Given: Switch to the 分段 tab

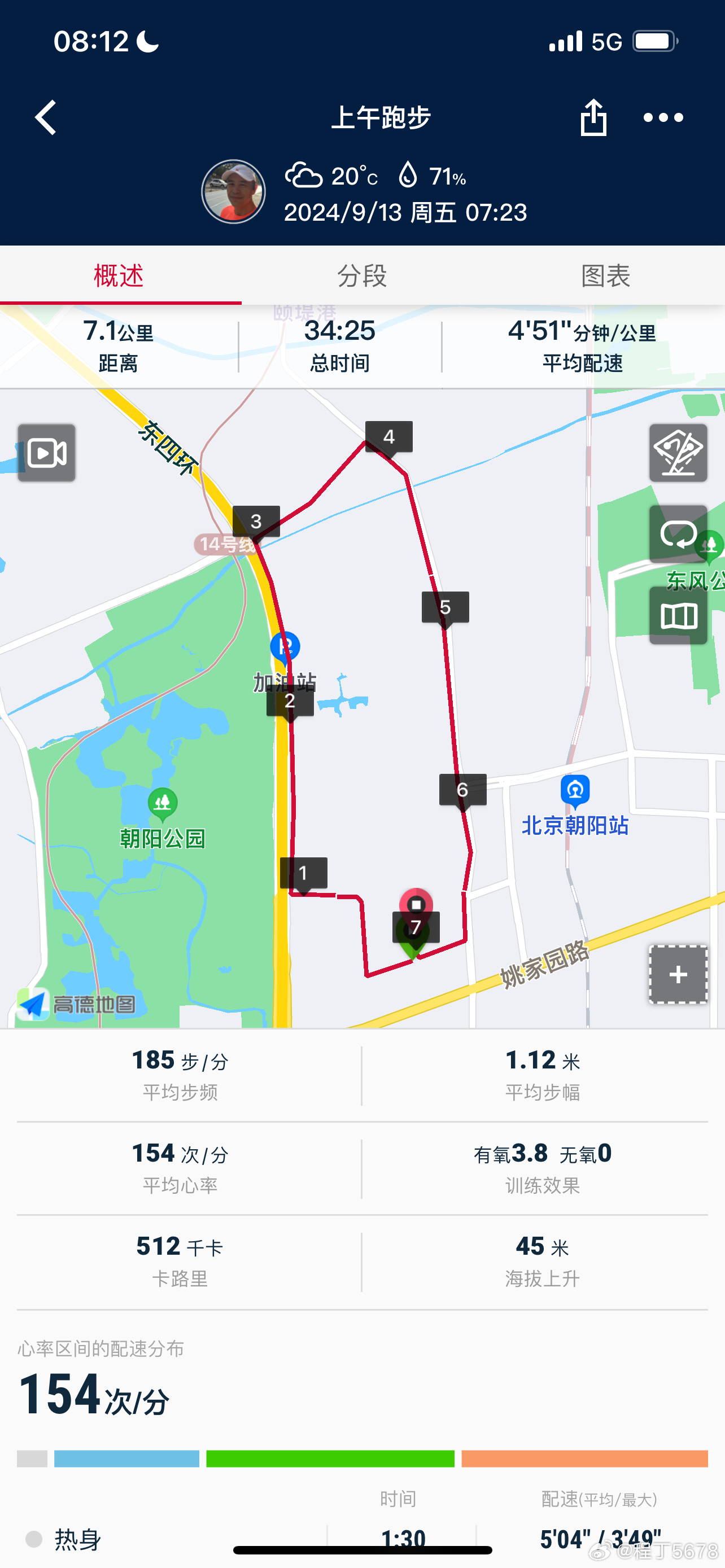Looking at the screenshot, I should [x=362, y=276].
